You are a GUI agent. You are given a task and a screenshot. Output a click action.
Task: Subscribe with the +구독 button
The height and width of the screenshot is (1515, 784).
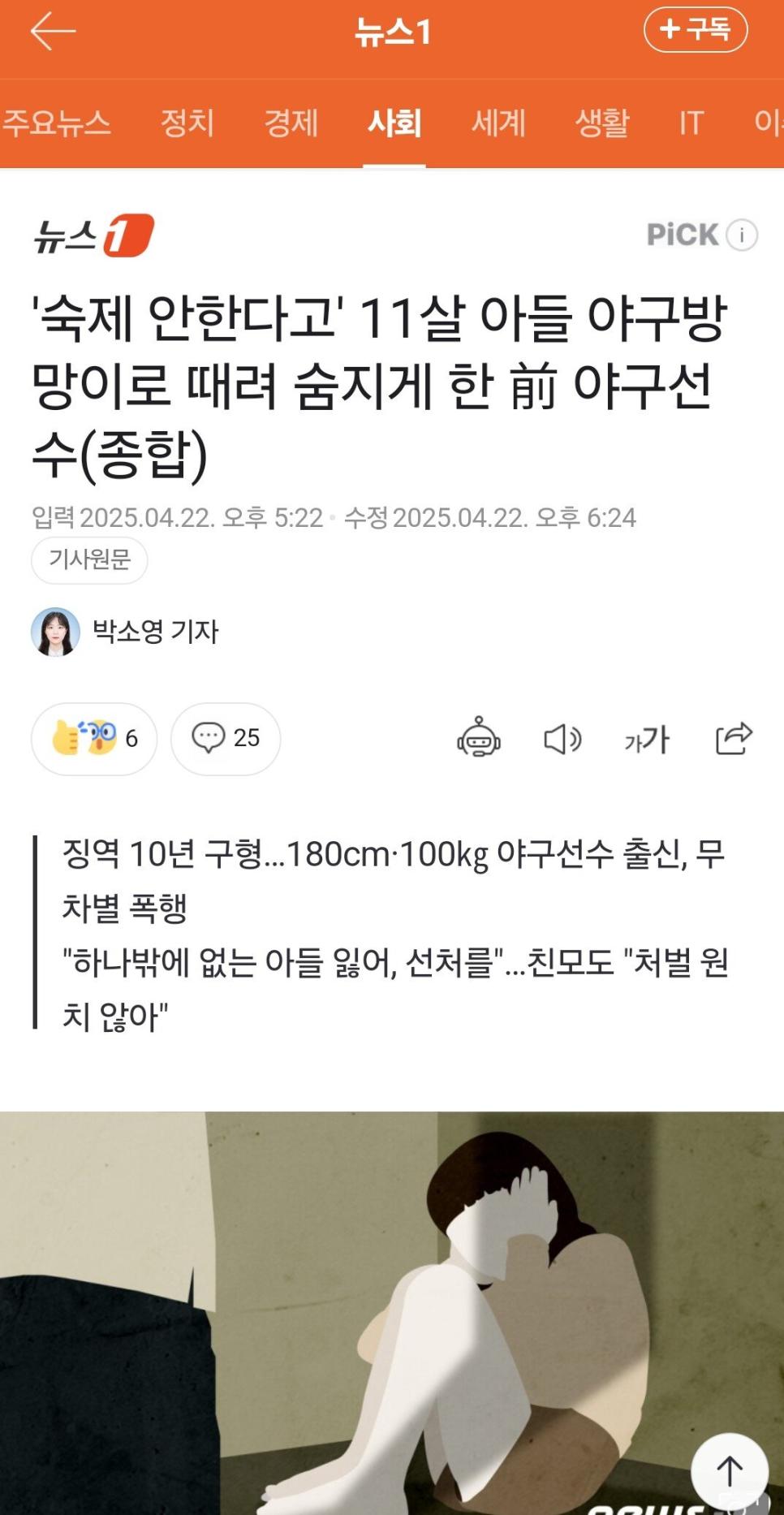click(x=695, y=30)
